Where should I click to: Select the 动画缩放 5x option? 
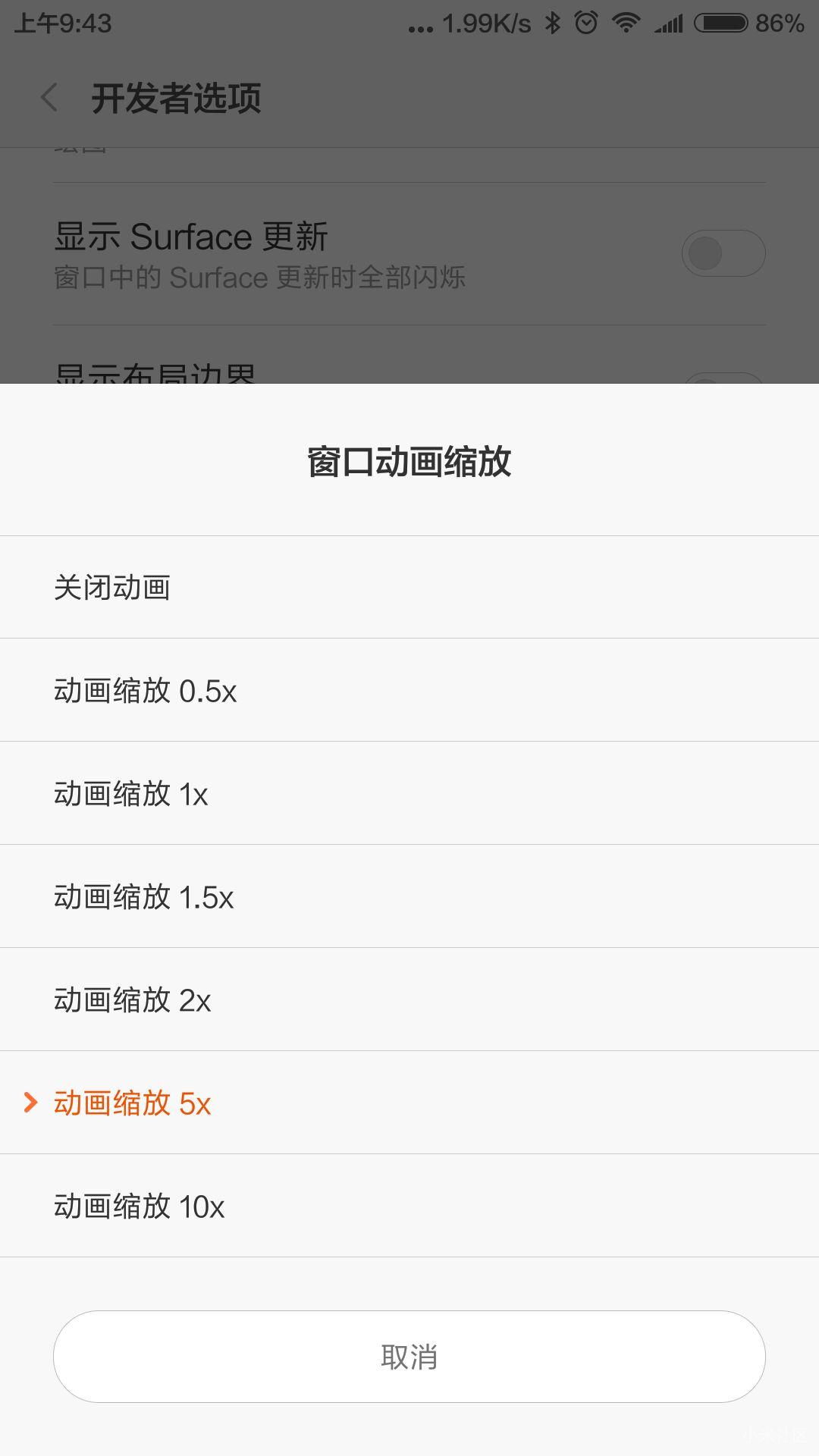click(x=133, y=1103)
